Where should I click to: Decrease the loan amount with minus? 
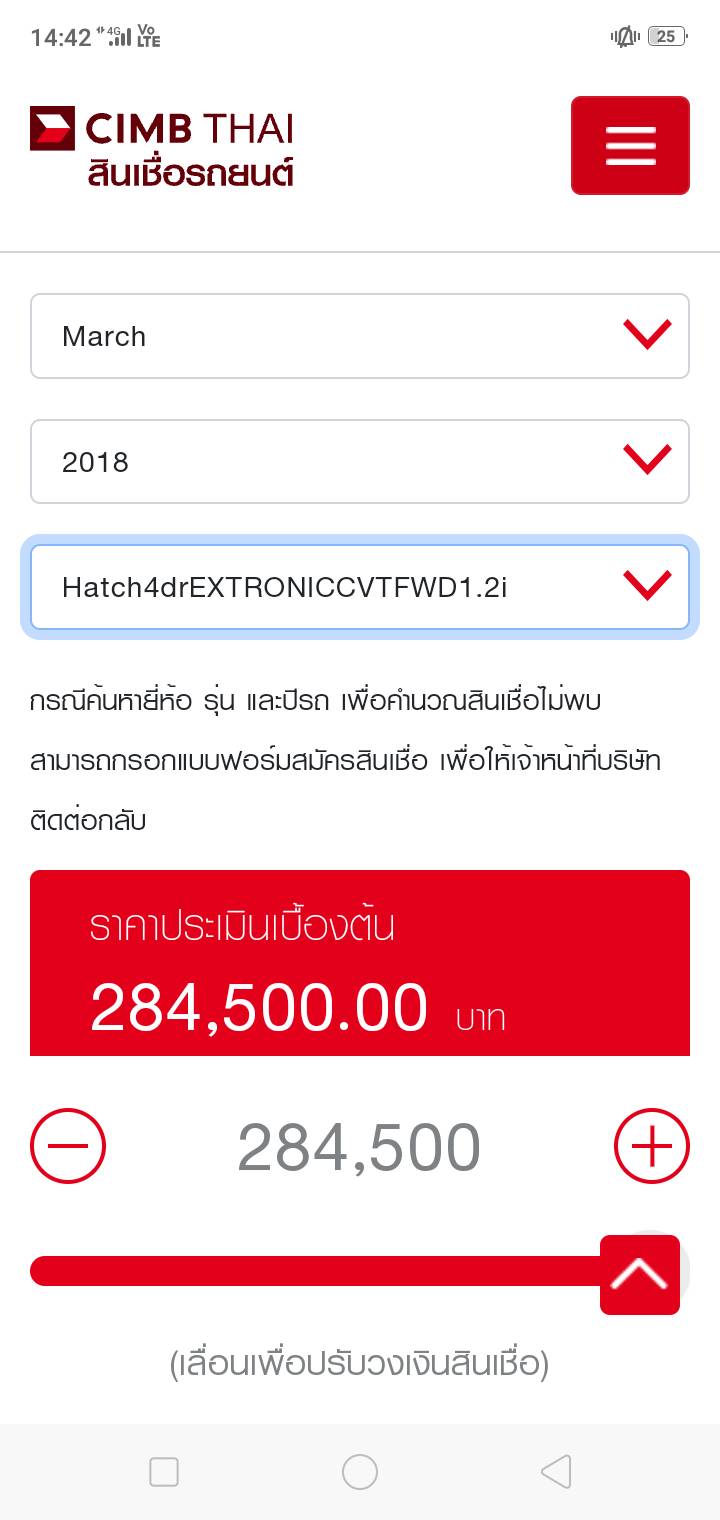coord(68,1146)
